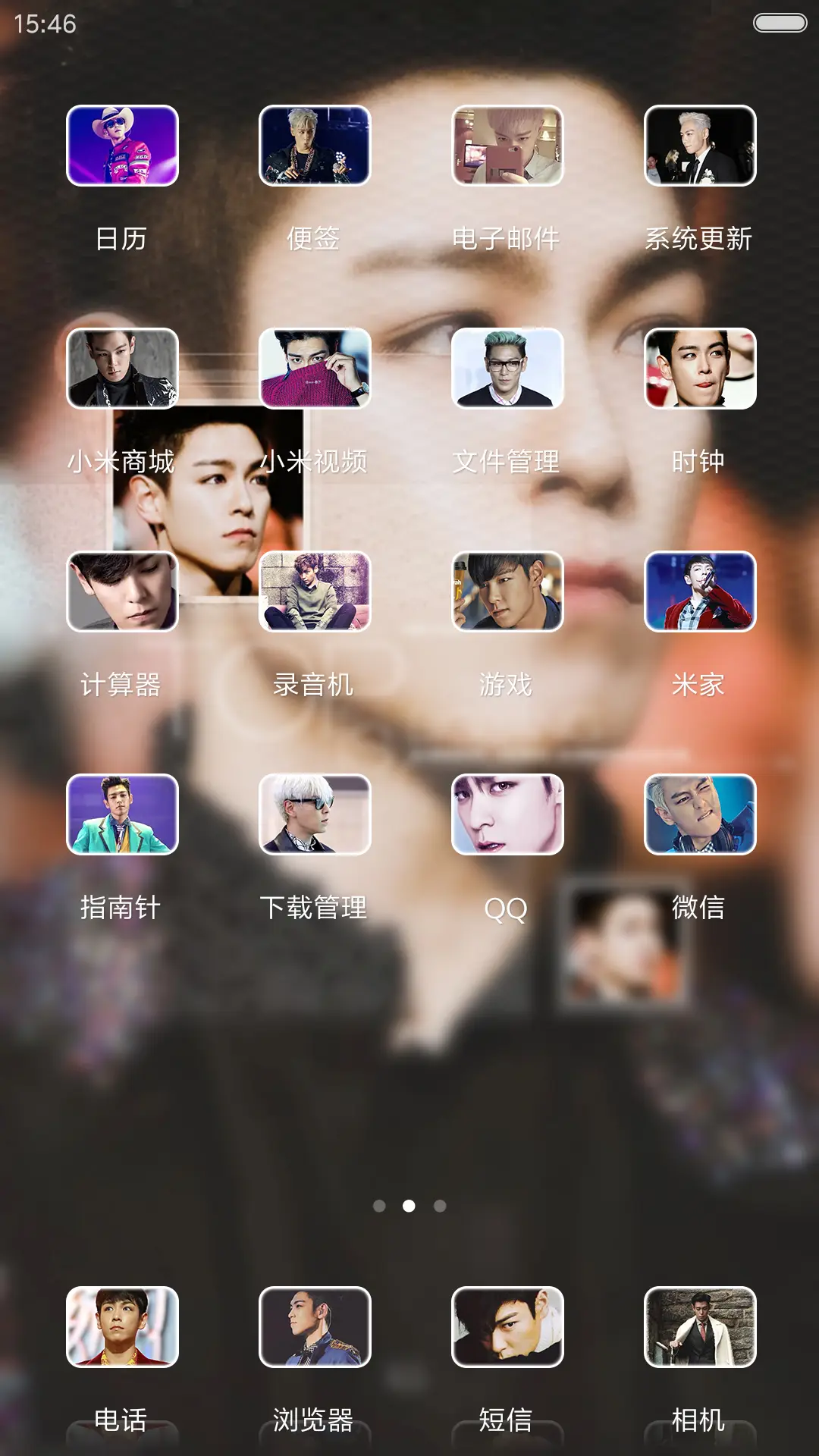Launch the 指南针 compass app
819x1456 pixels.
point(122,814)
